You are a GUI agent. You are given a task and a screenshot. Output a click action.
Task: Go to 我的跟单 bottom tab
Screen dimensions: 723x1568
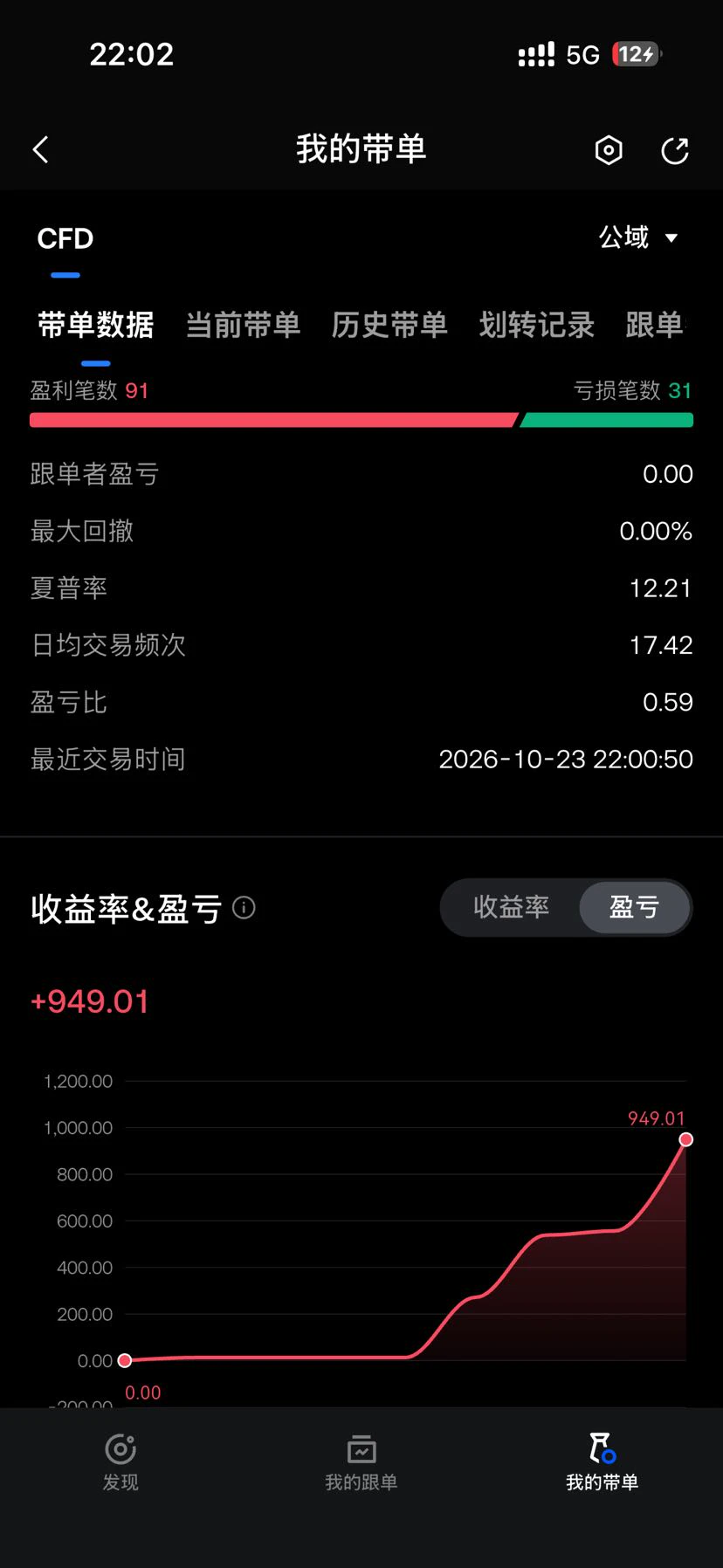tap(361, 1462)
